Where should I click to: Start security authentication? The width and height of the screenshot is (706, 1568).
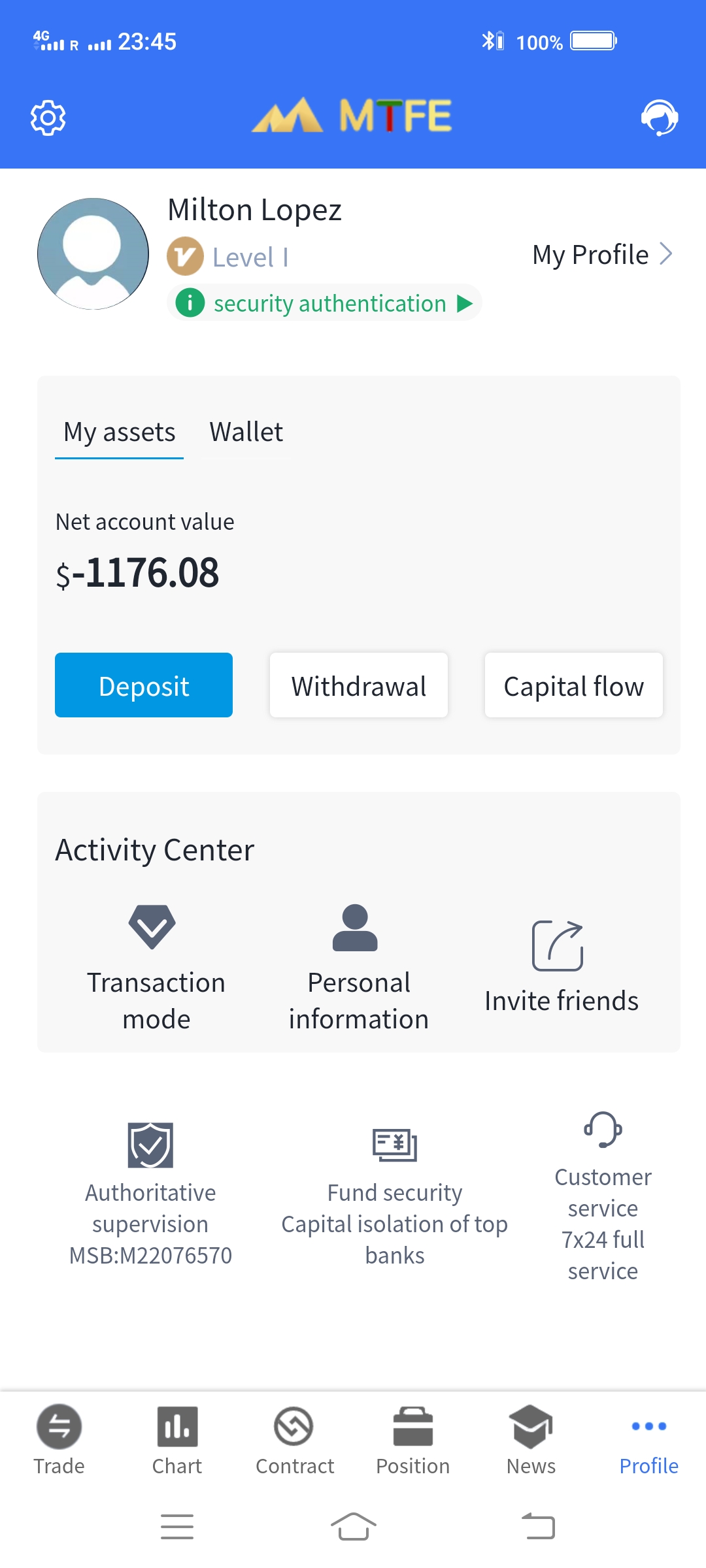(325, 304)
